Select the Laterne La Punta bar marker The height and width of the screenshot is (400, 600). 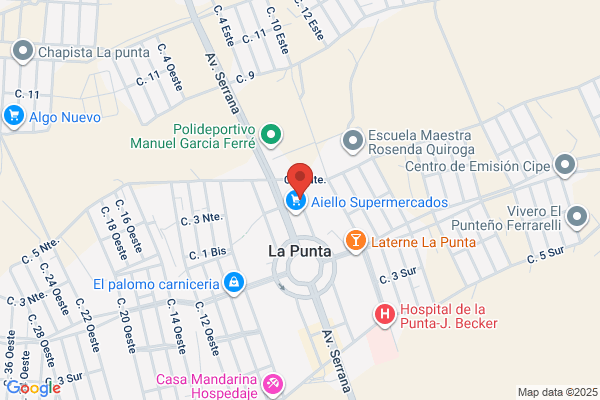coord(355,242)
